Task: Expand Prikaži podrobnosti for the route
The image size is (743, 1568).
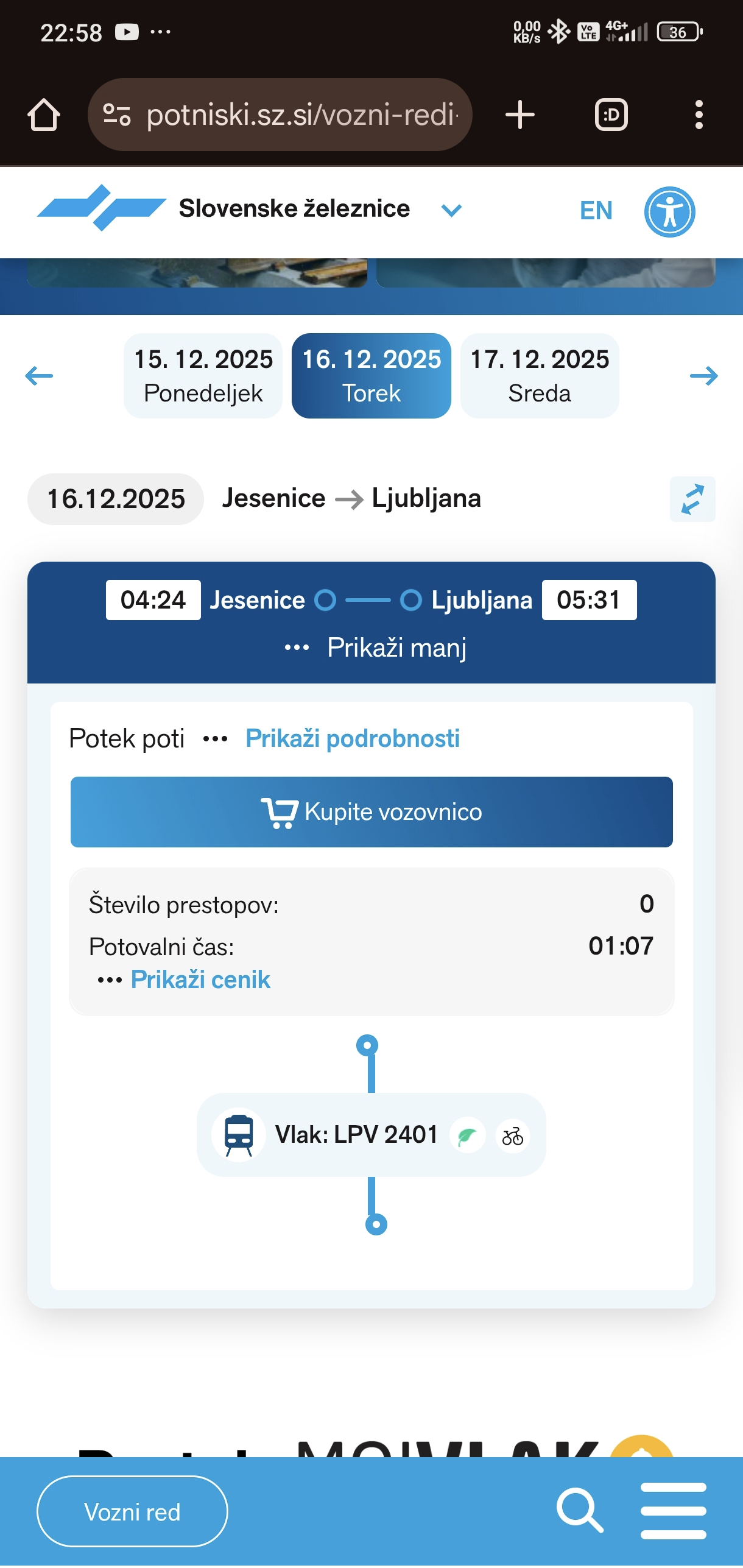Action: 352,739
